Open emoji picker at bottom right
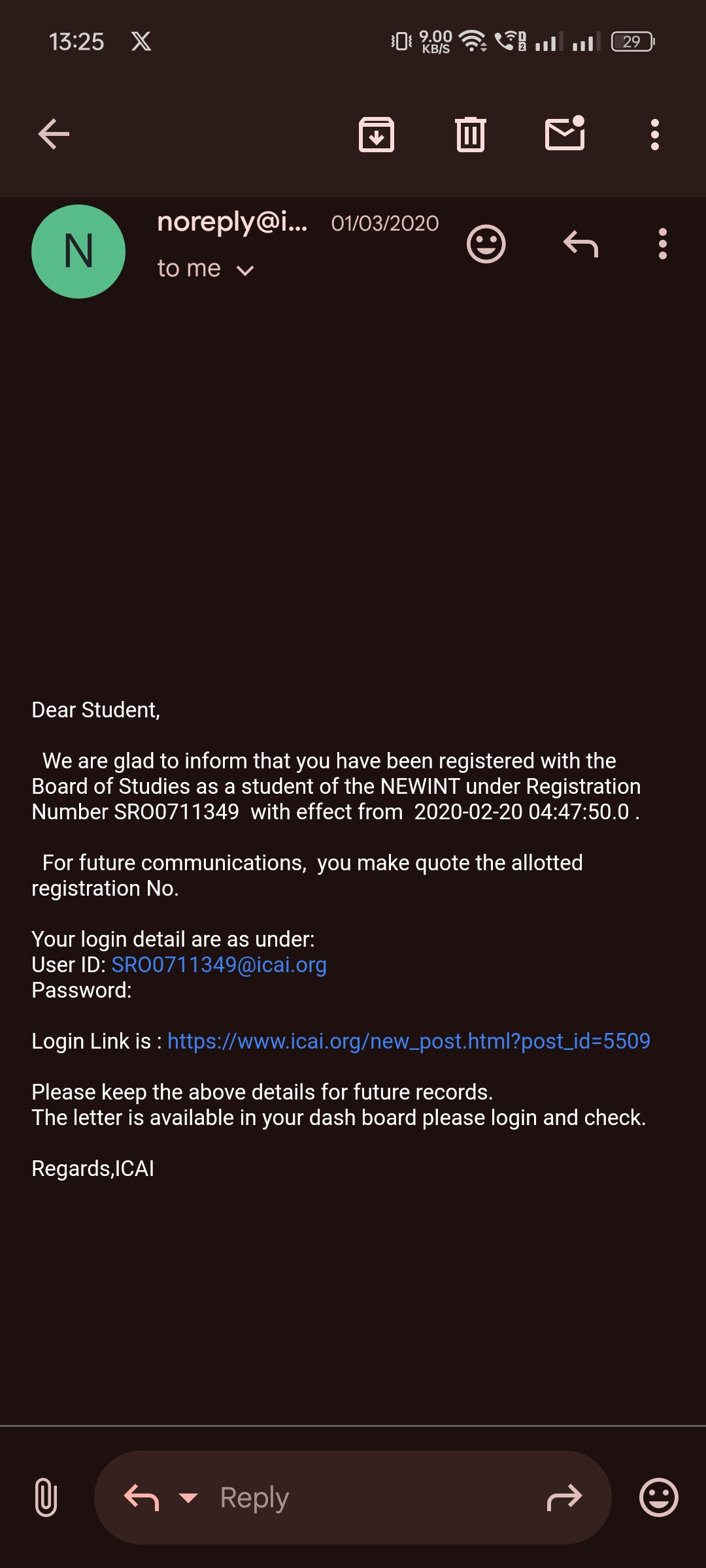The height and width of the screenshot is (1568, 706). click(658, 1497)
